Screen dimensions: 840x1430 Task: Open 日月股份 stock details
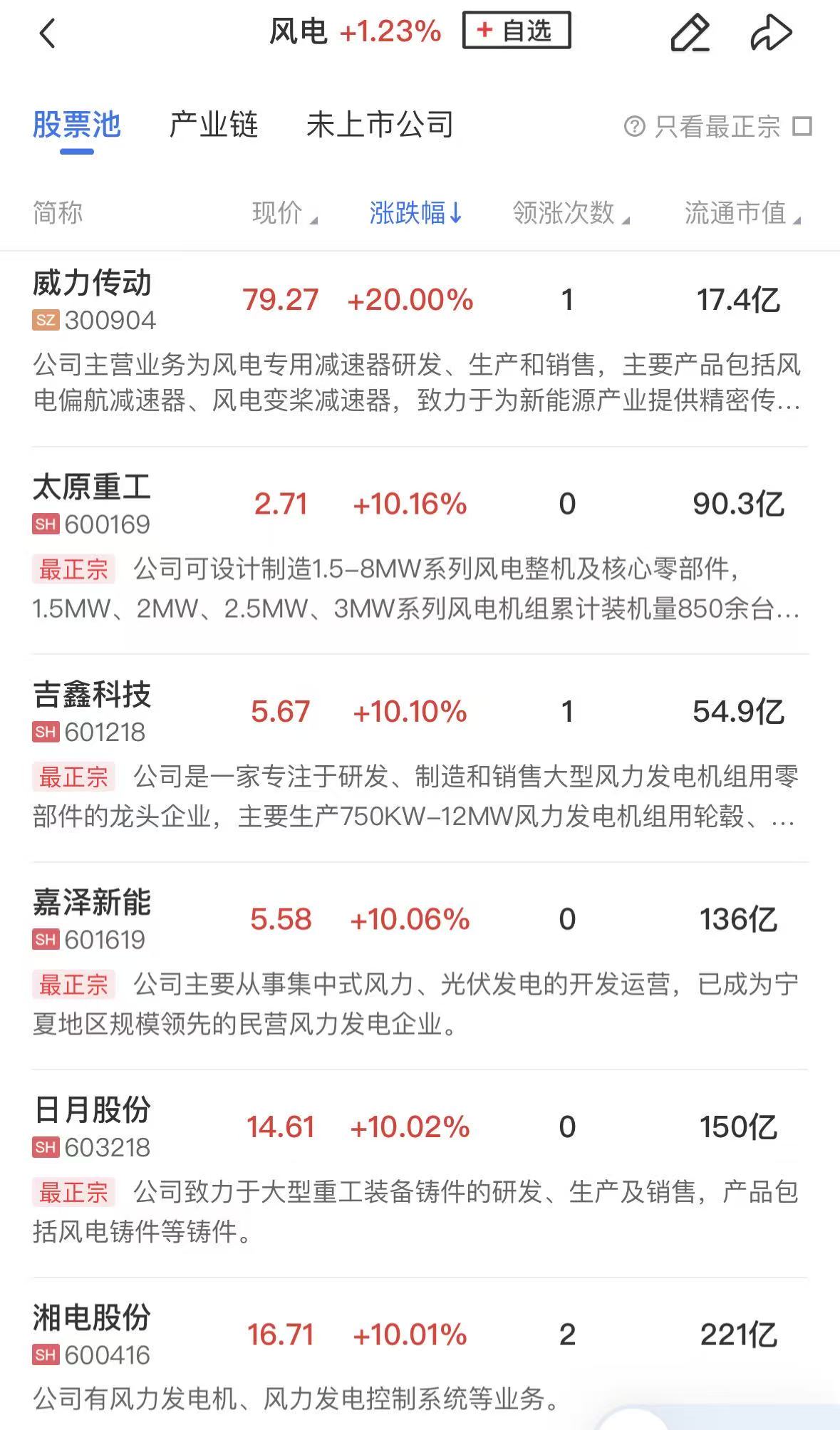point(92,1126)
